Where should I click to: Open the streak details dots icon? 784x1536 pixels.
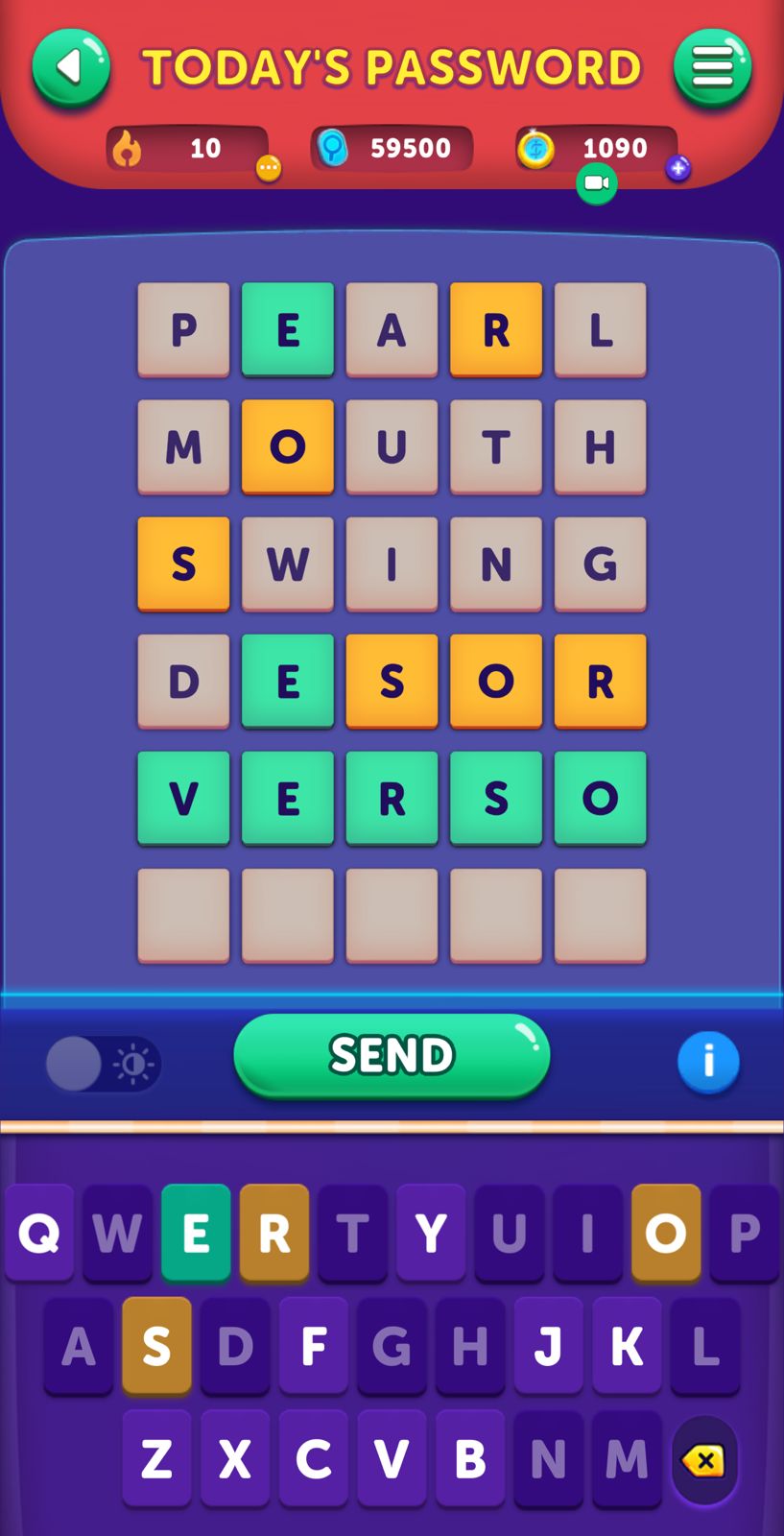click(x=269, y=169)
